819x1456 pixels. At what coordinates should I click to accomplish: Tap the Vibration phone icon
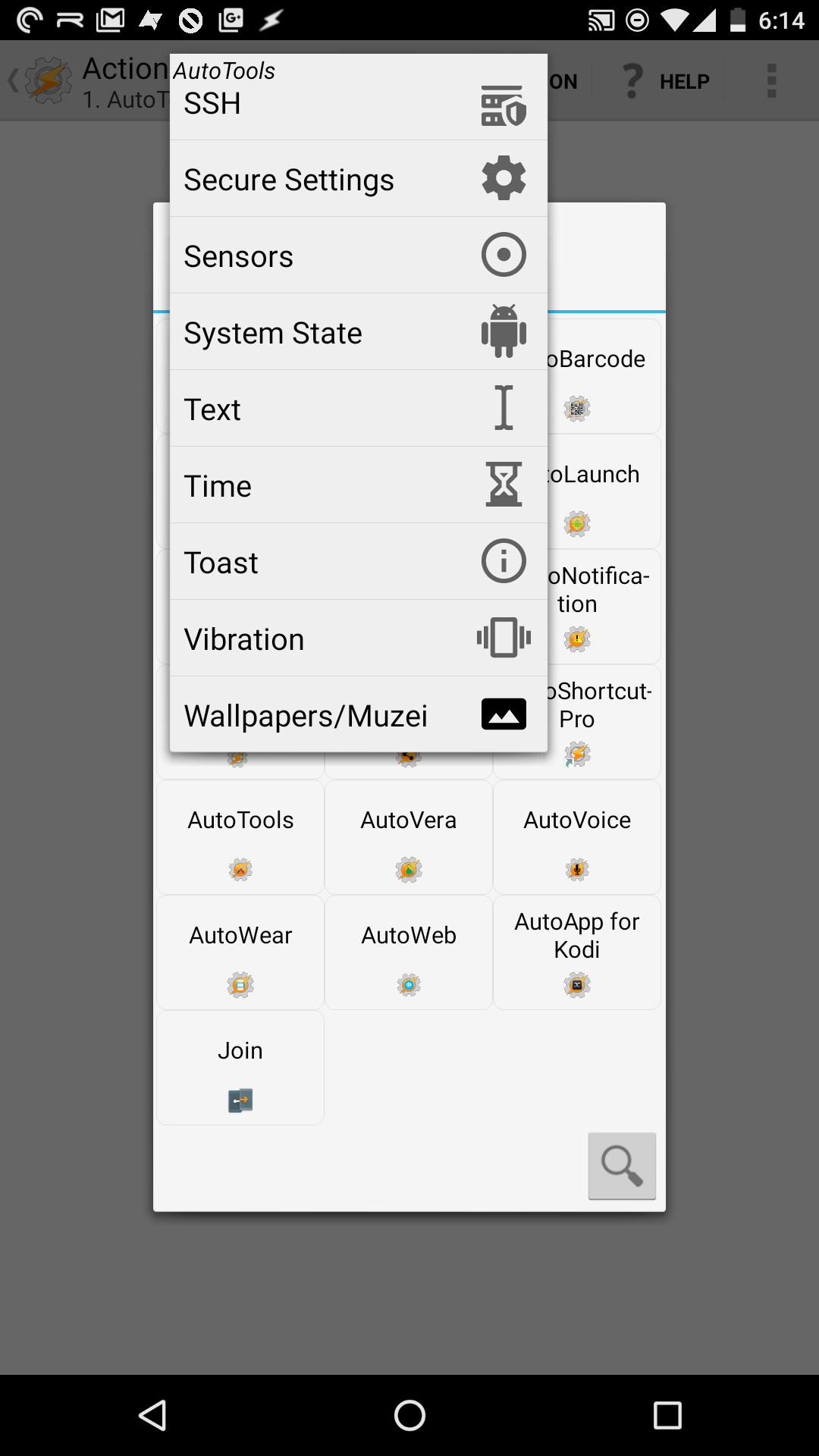[x=503, y=638]
